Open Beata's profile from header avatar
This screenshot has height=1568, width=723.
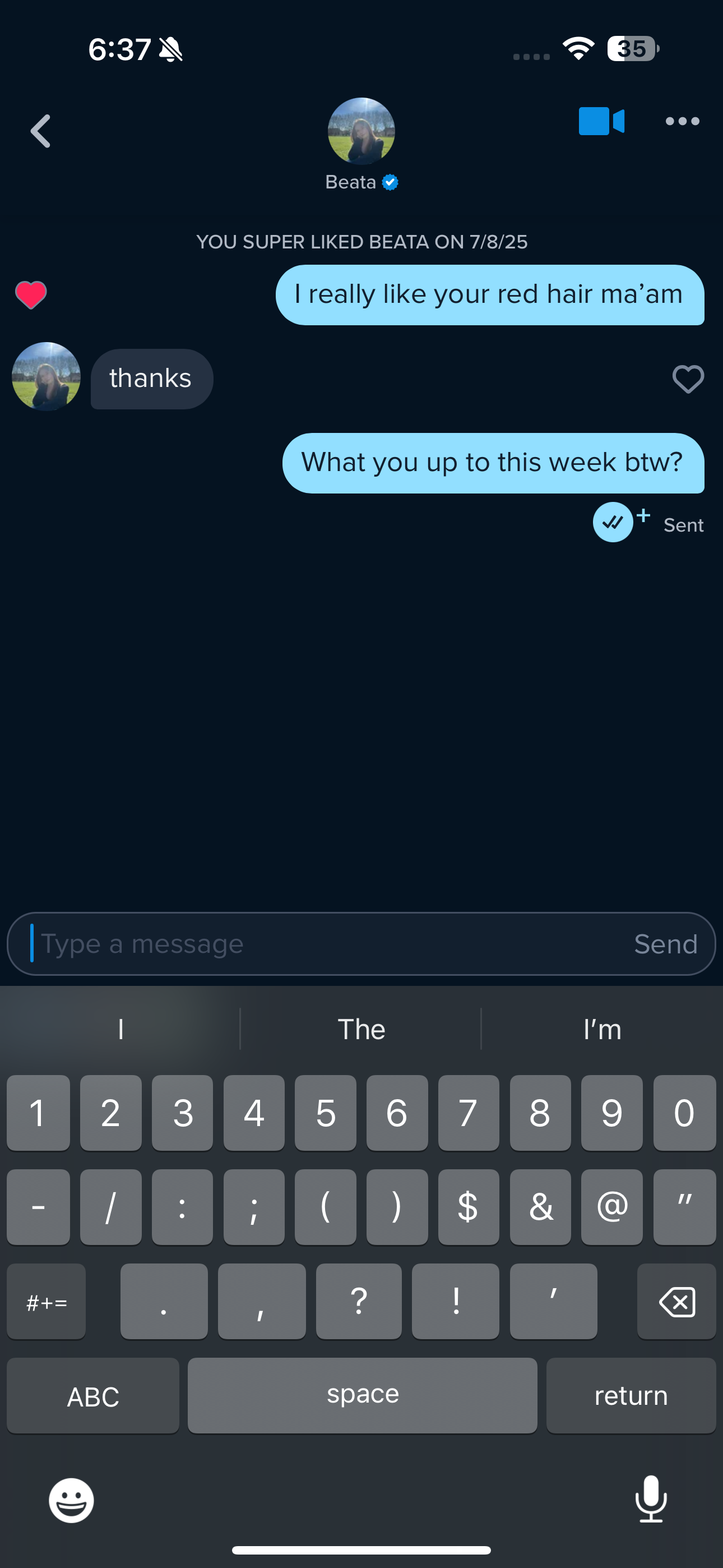tap(361, 131)
